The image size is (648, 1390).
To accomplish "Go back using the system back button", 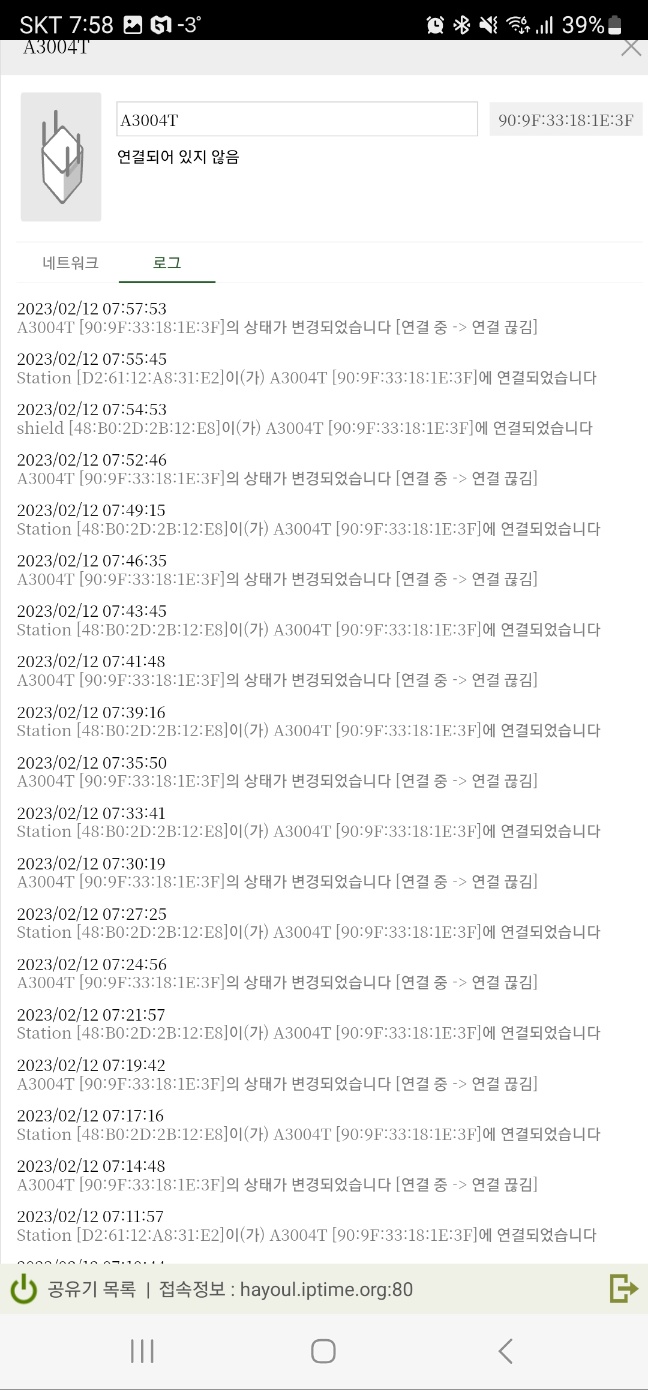I will (x=505, y=1351).
